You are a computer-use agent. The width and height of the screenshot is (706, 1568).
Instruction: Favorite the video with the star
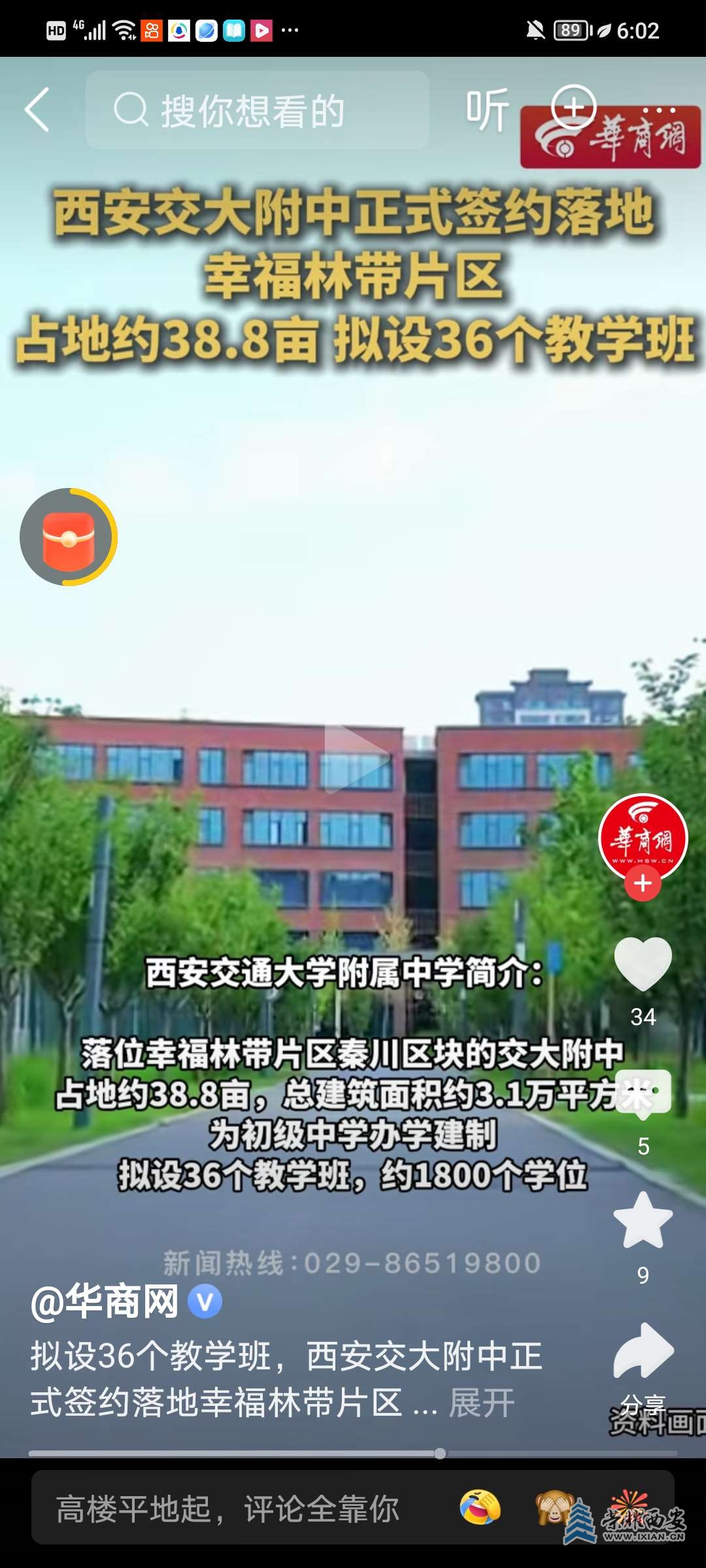(643, 1220)
